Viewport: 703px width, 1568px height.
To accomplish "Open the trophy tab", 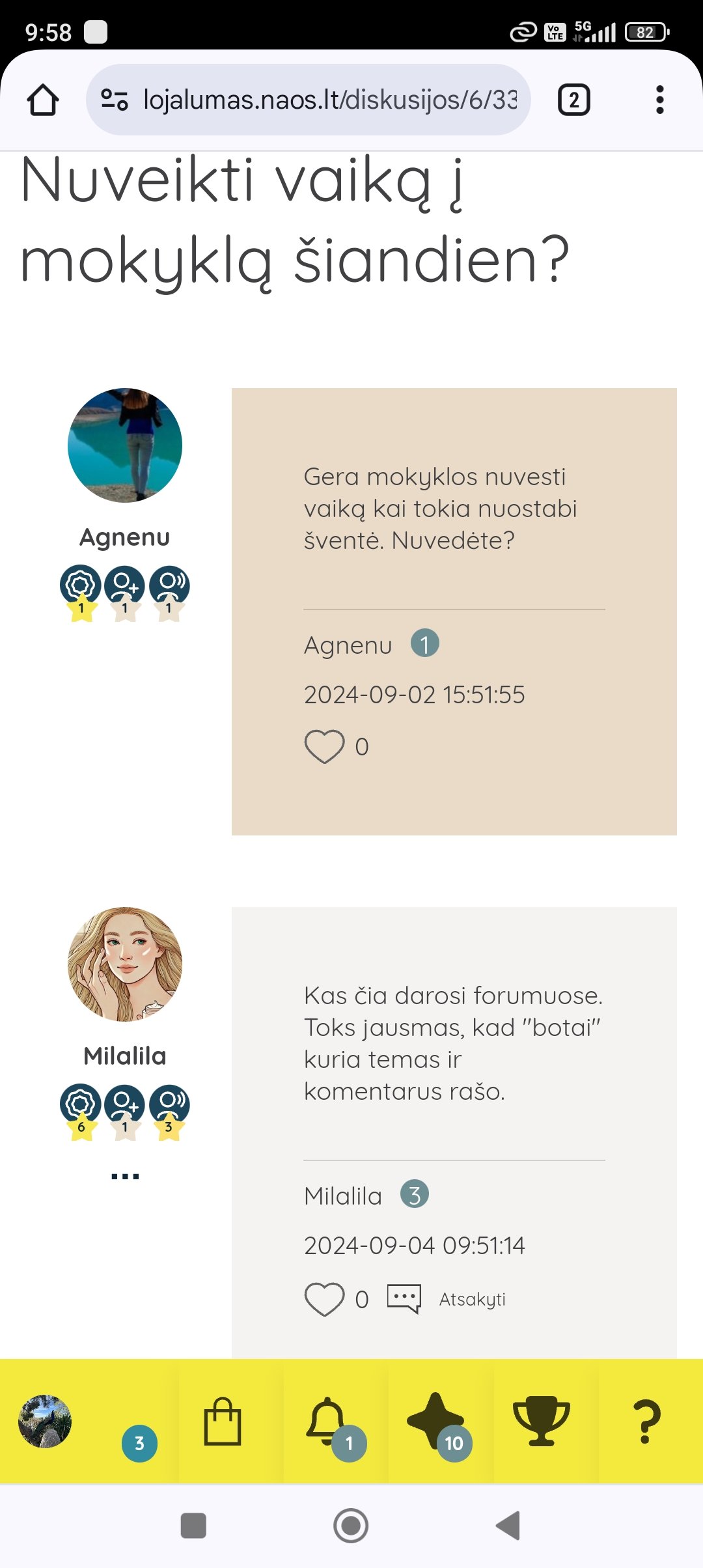I will pyautogui.click(x=541, y=1421).
